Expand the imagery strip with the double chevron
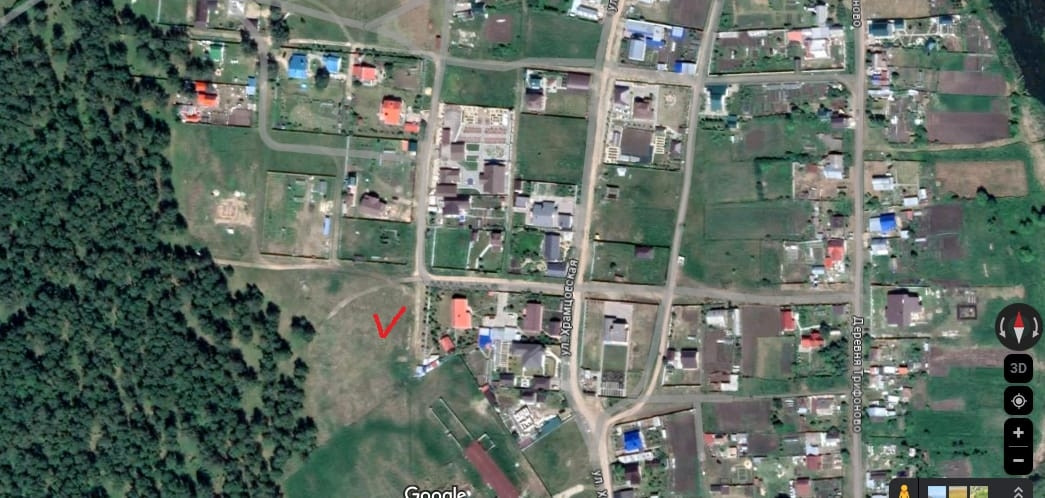This screenshot has width=1045, height=498. [x=1018, y=491]
